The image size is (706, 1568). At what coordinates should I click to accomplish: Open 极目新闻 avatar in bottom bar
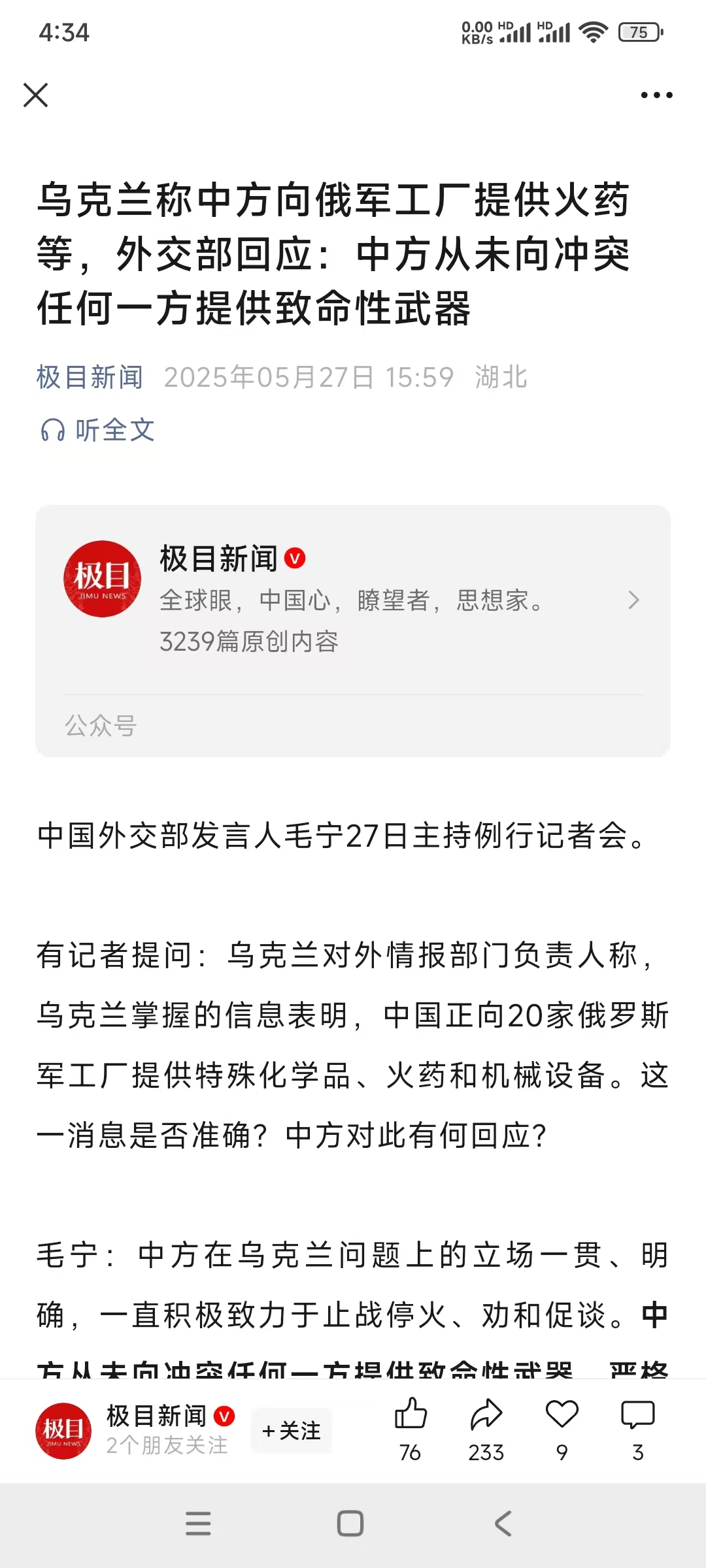[63, 1431]
